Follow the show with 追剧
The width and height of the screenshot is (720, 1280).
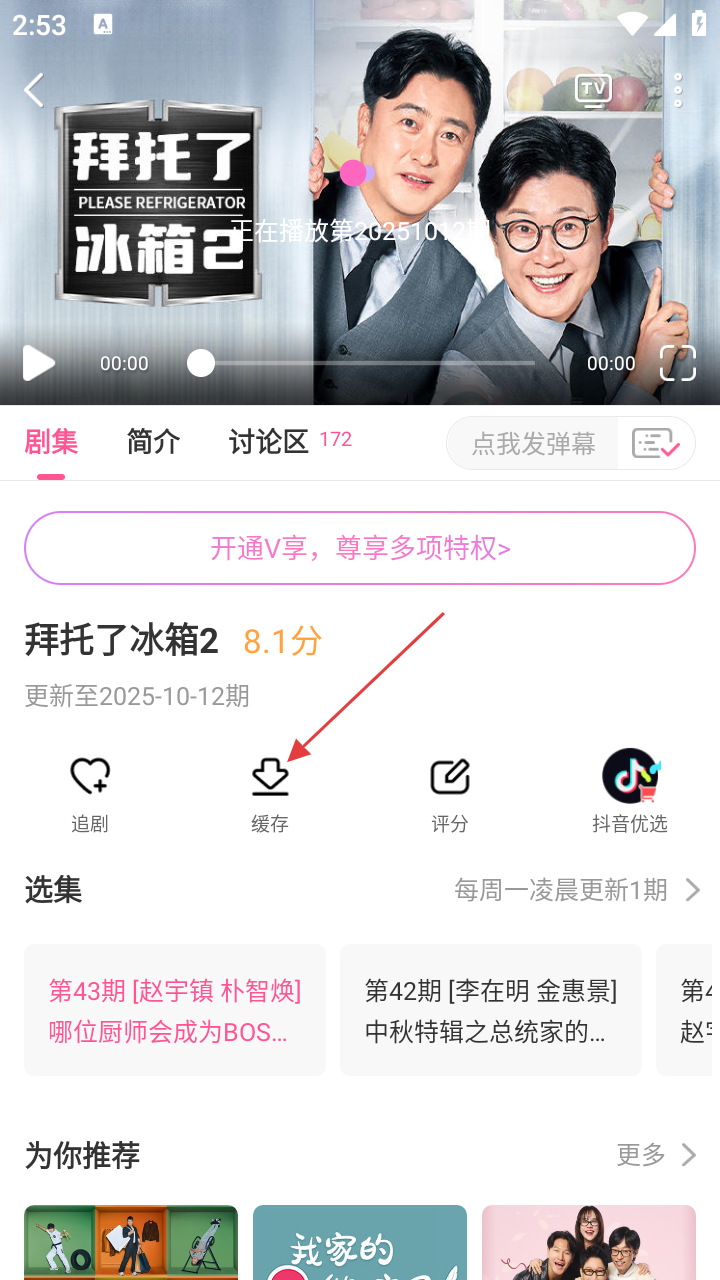[x=90, y=795]
